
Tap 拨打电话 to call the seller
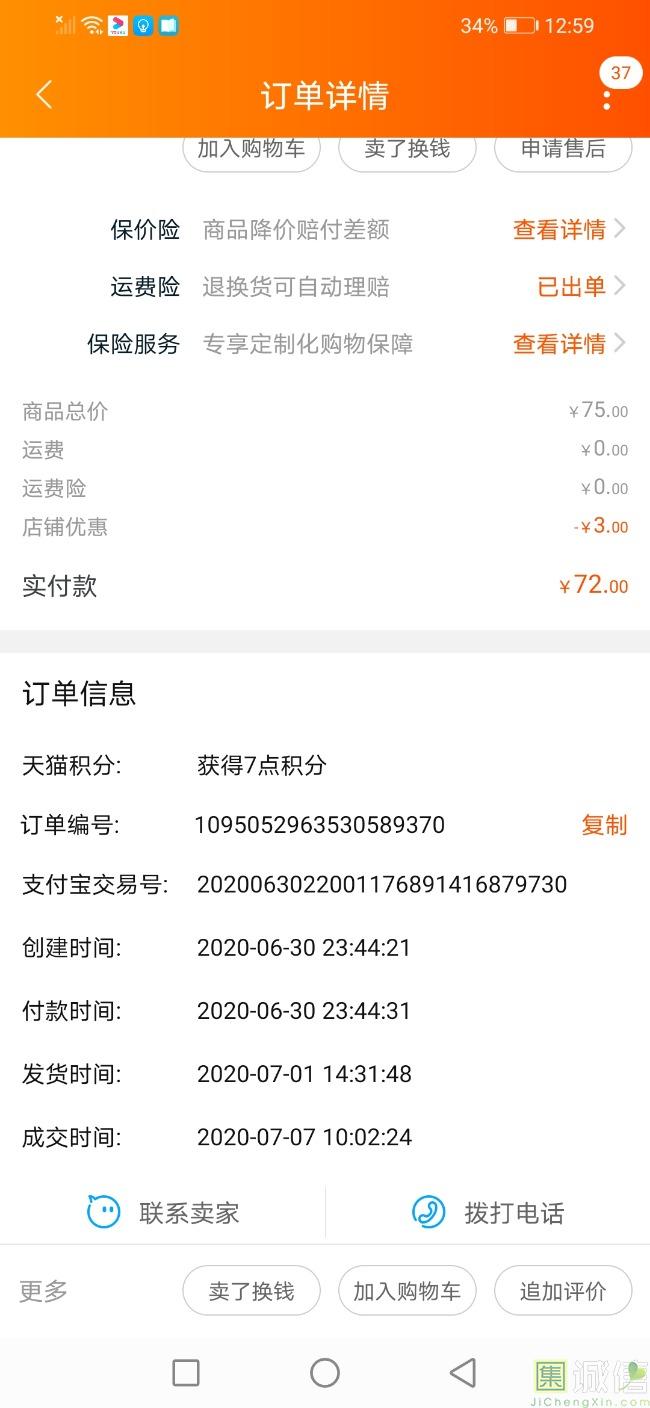[488, 1213]
